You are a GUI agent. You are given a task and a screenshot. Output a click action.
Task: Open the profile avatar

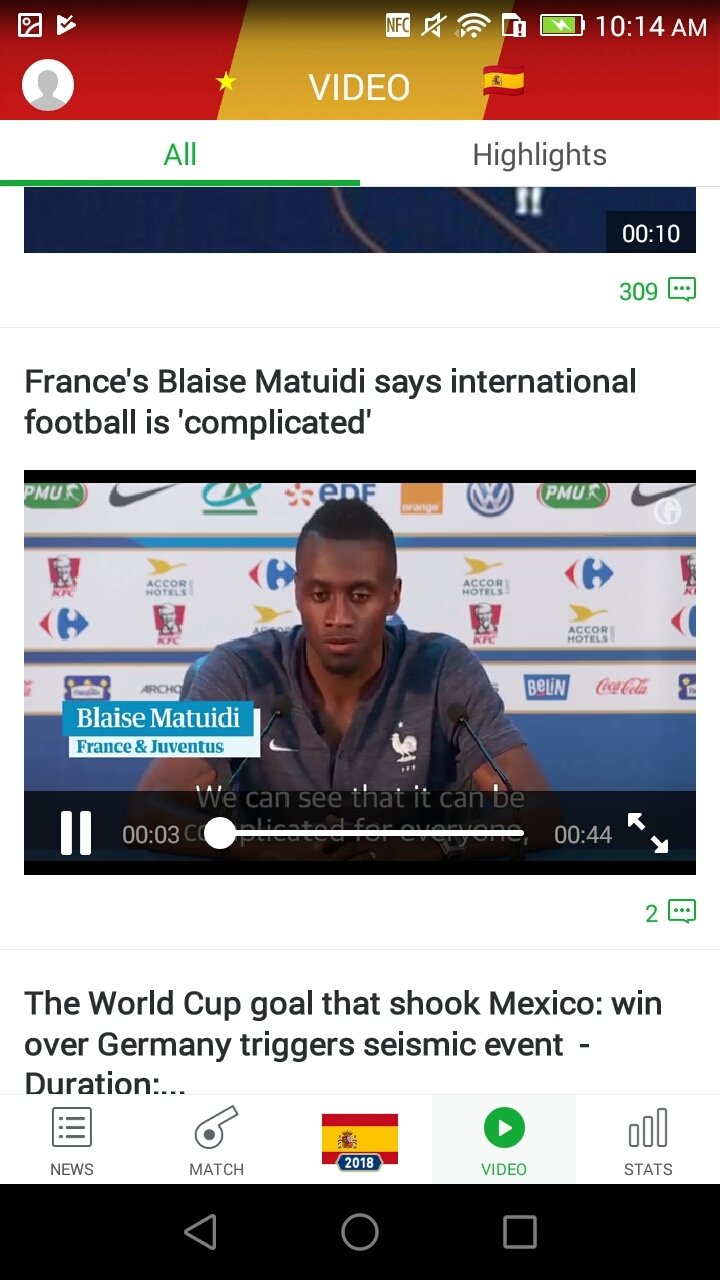click(48, 85)
